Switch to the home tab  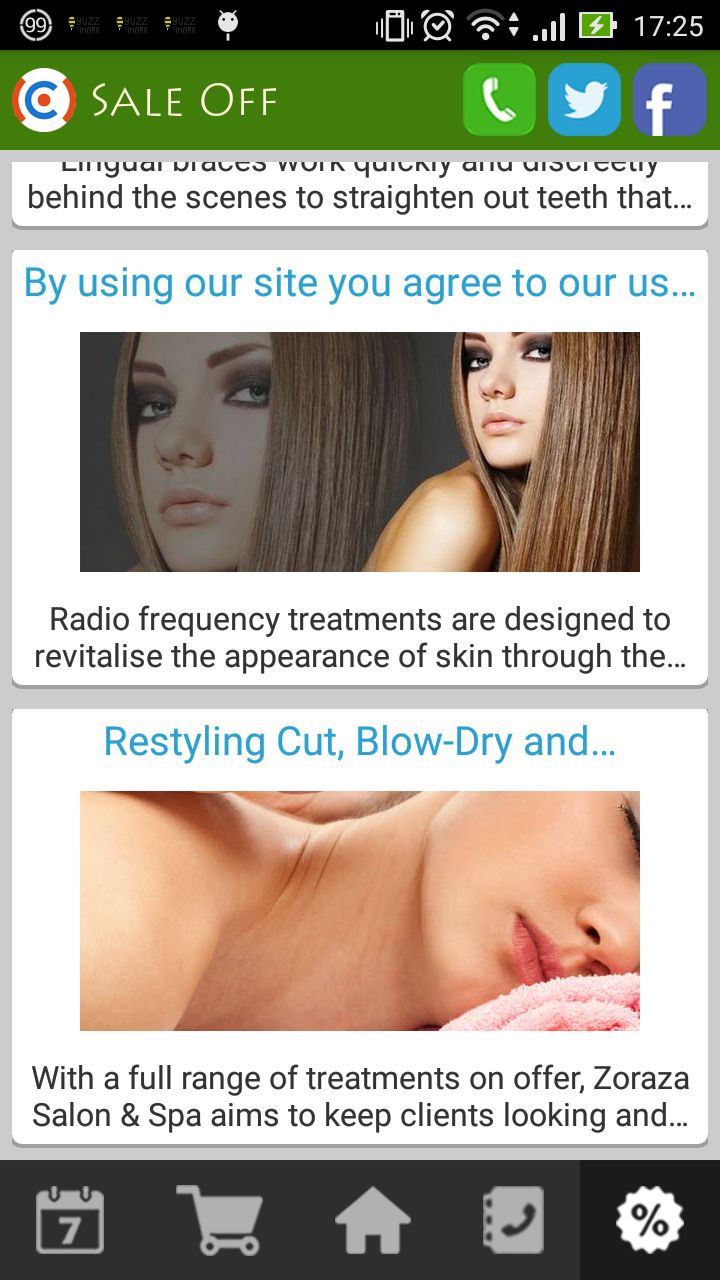tap(372, 1220)
